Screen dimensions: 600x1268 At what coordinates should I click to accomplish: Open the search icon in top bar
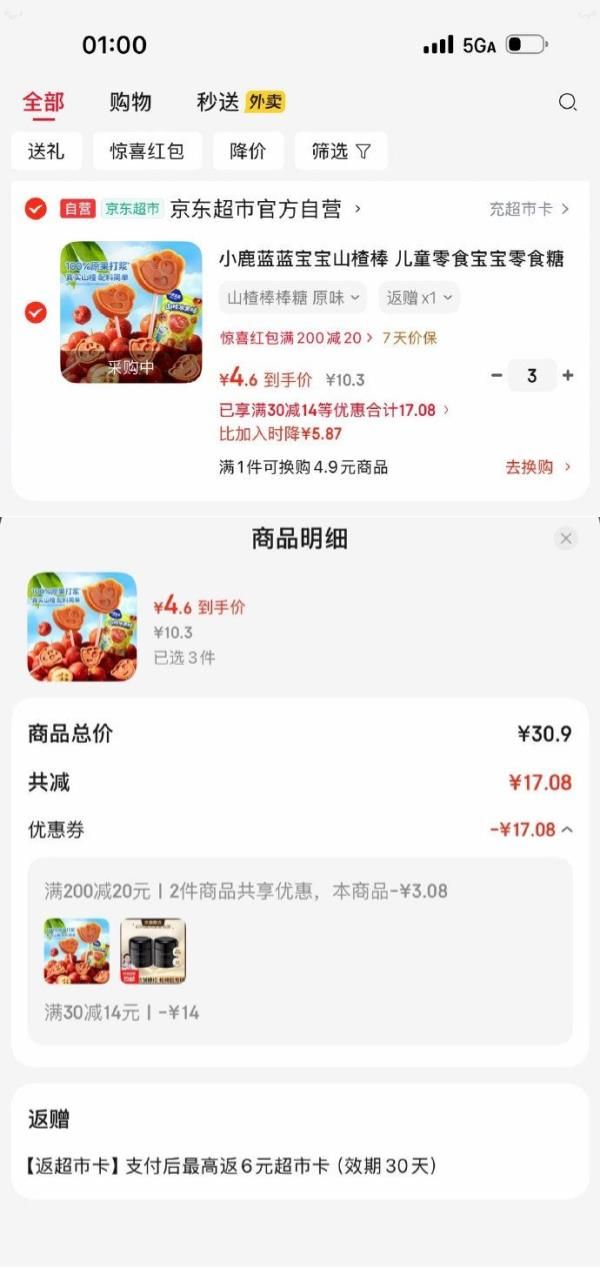coord(567,102)
